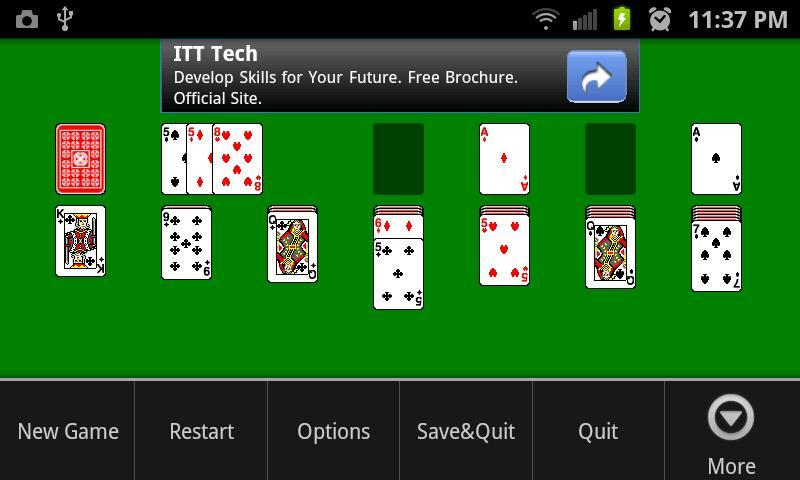Restart the current game
800x480 pixels.
201,431
